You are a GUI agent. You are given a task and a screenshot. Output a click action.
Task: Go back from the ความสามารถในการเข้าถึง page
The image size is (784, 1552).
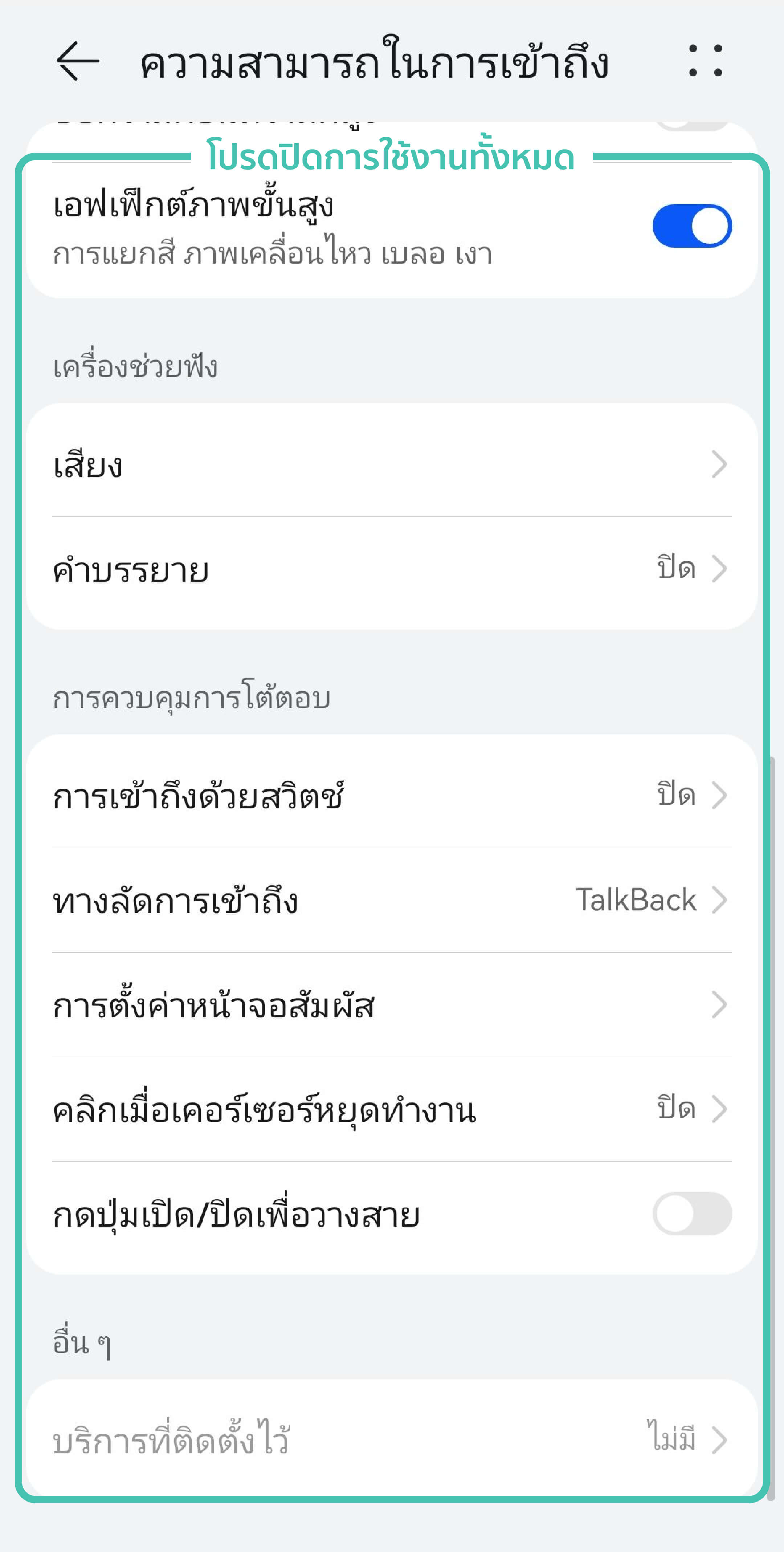pos(78,61)
